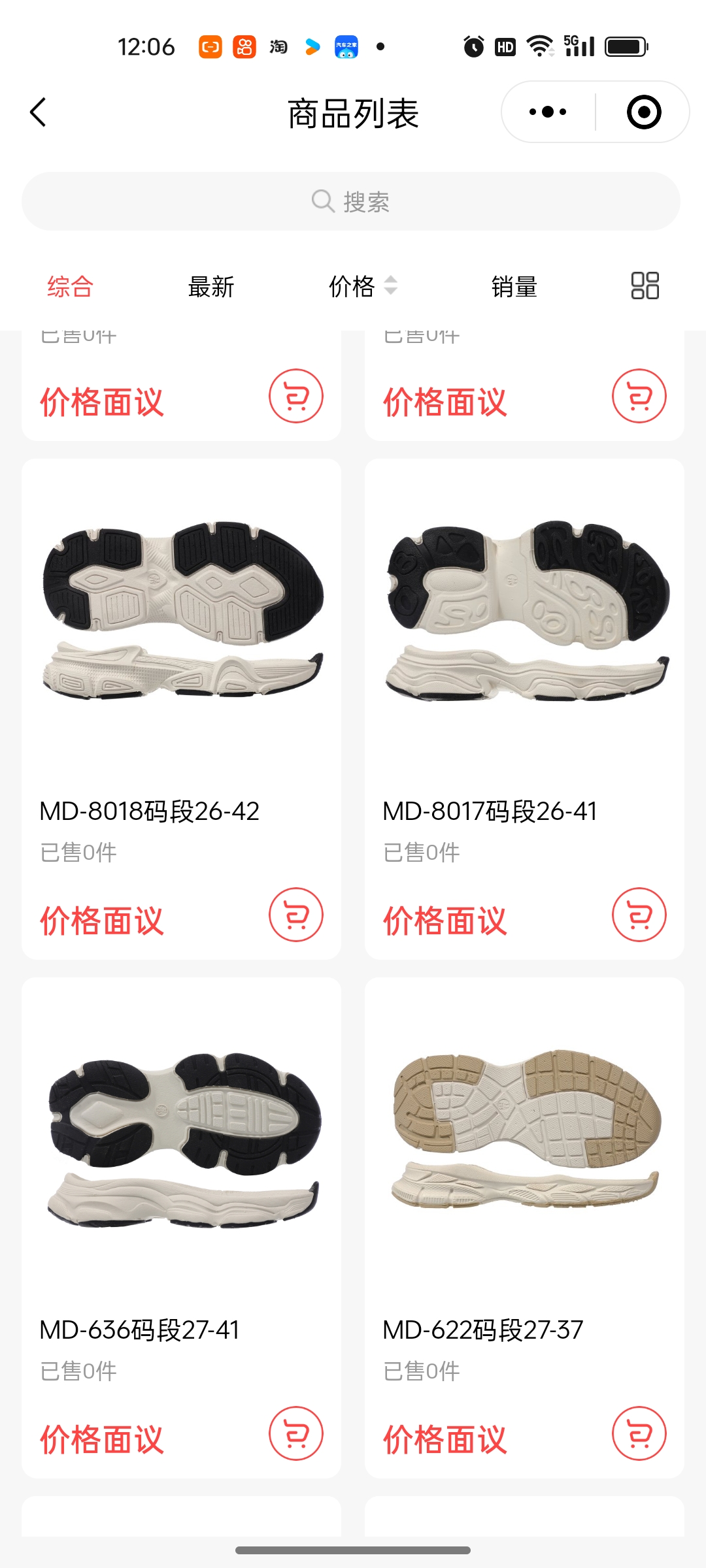The height and width of the screenshot is (1568, 706).
Task: Switch to the 最新 sorting tab
Action: coord(210,286)
